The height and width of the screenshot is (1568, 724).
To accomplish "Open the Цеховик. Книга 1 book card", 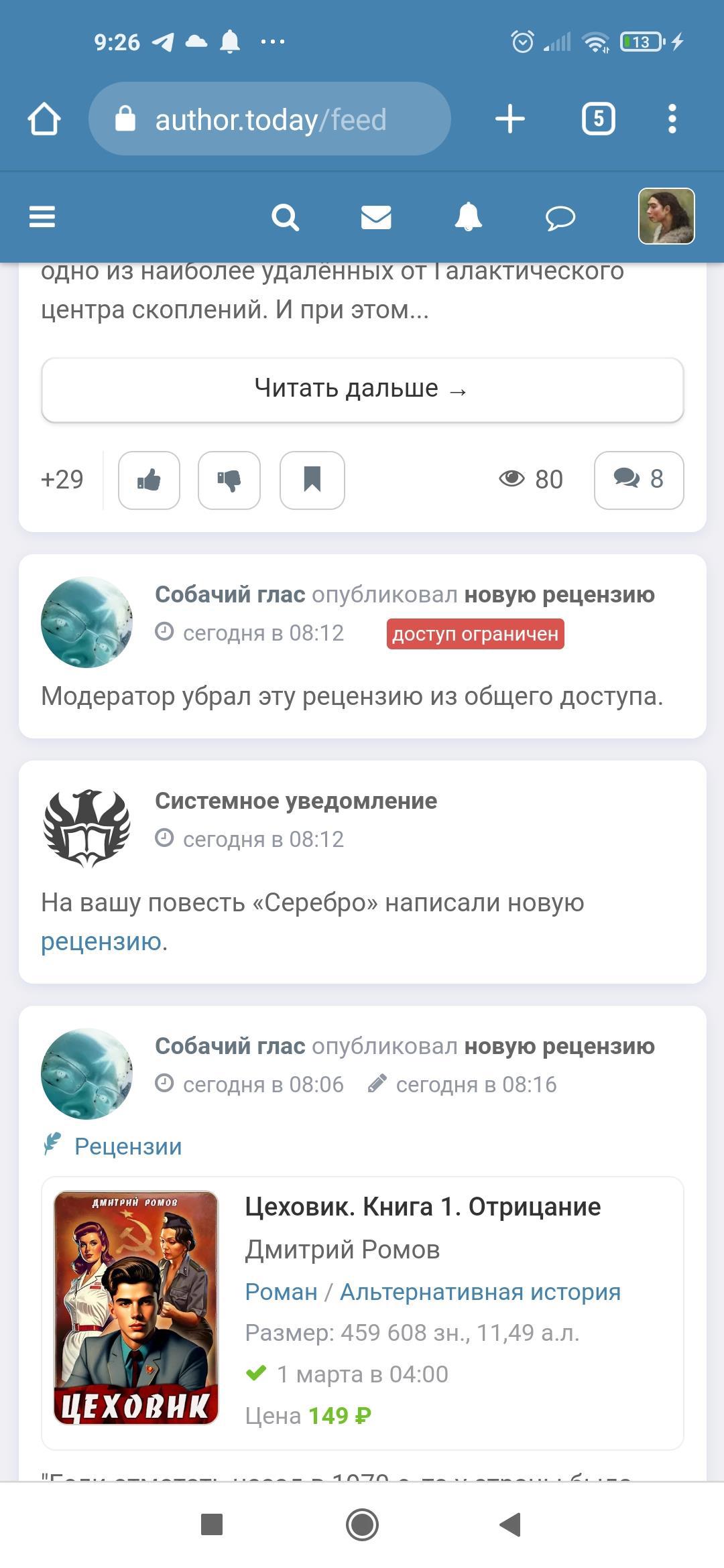I will [422, 1206].
